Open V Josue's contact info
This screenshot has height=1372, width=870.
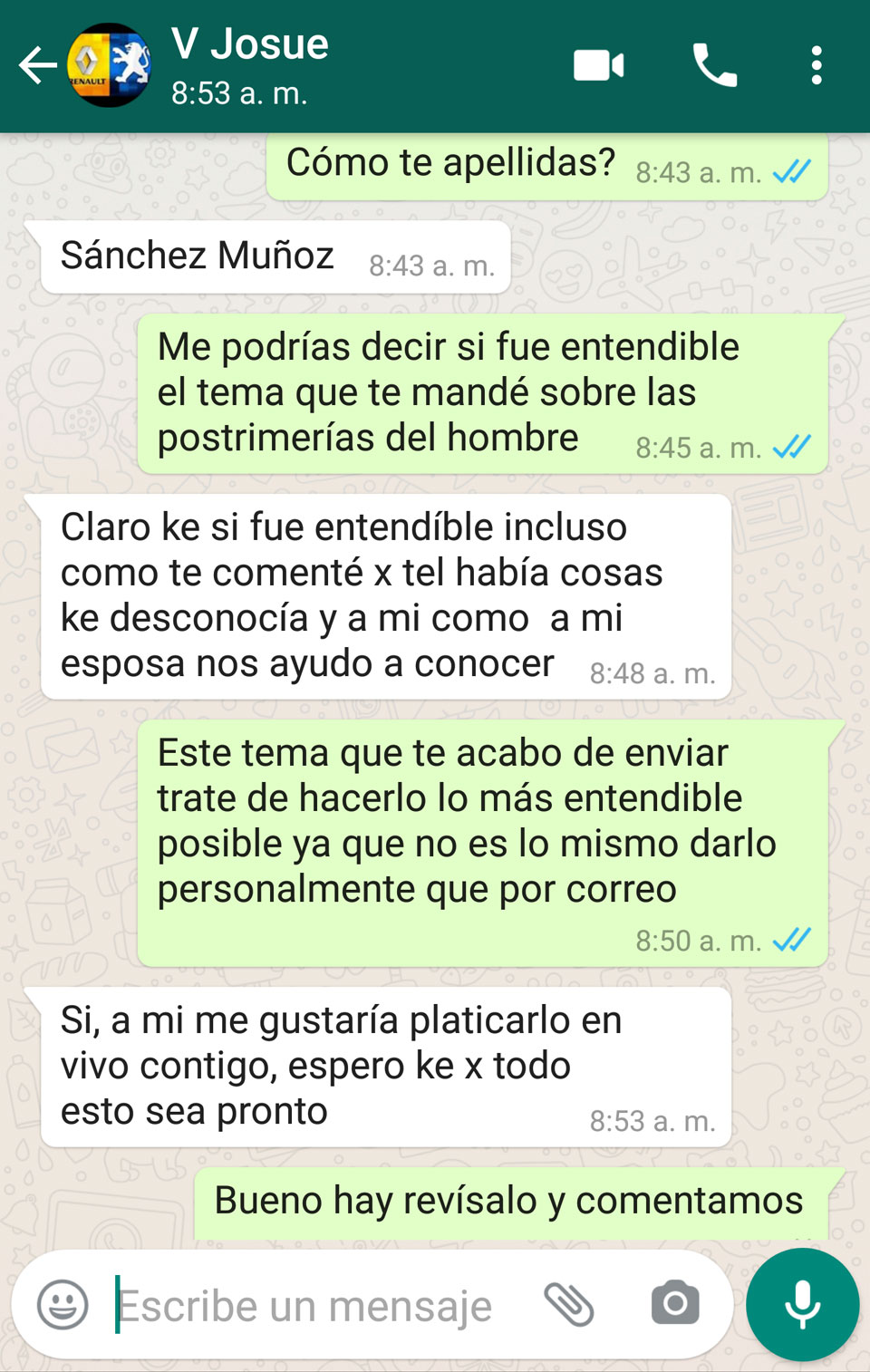coord(249,65)
